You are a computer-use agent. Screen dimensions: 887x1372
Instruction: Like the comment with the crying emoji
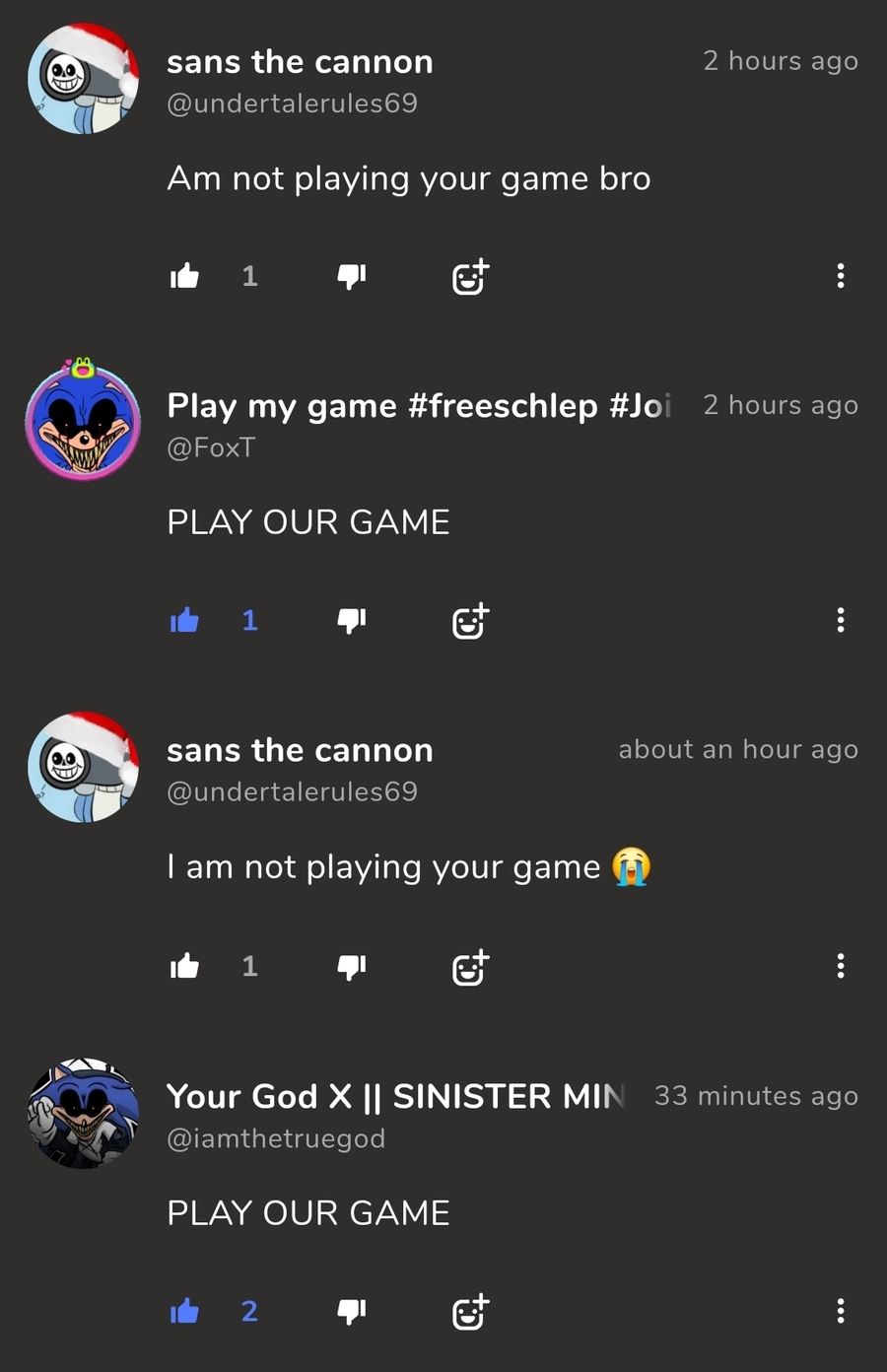[x=184, y=966]
